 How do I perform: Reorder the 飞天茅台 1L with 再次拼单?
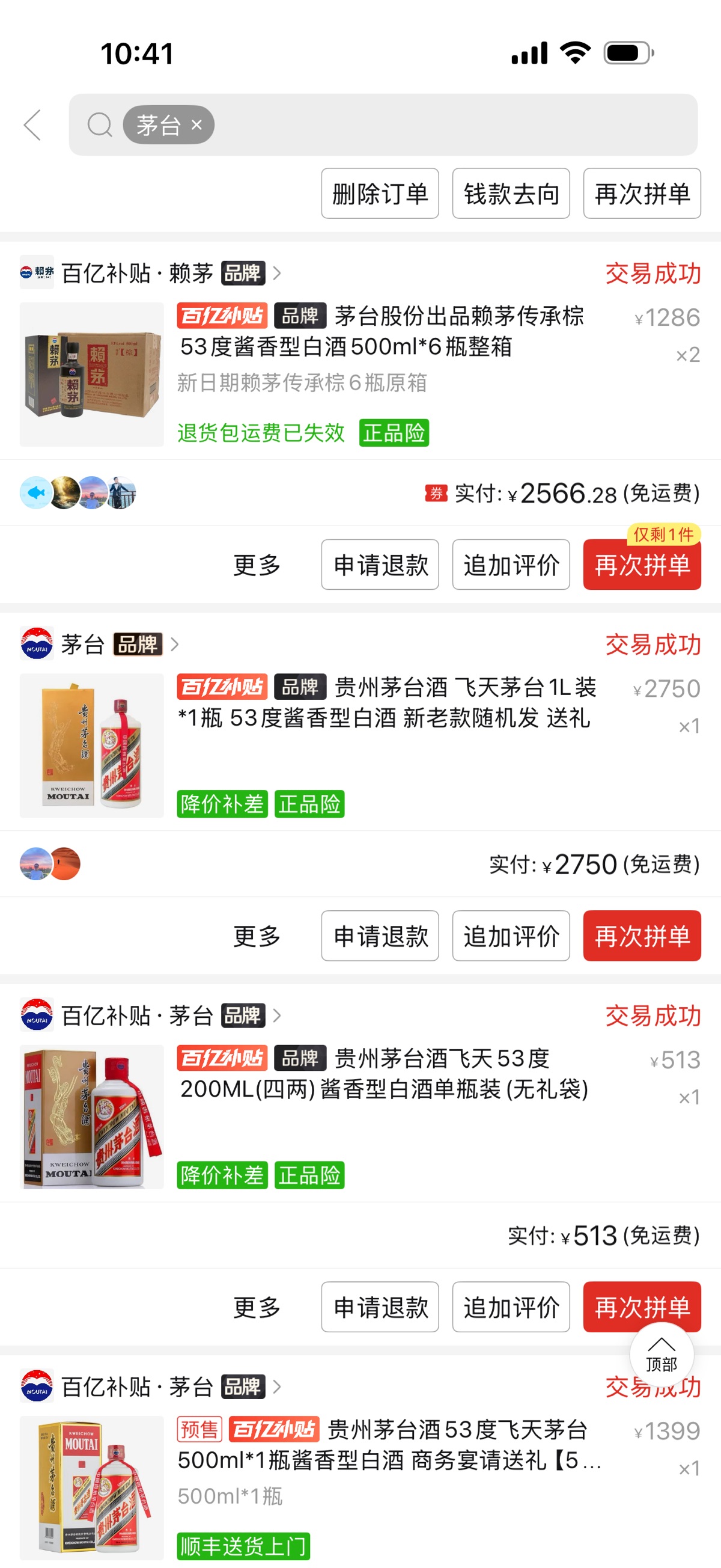641,936
